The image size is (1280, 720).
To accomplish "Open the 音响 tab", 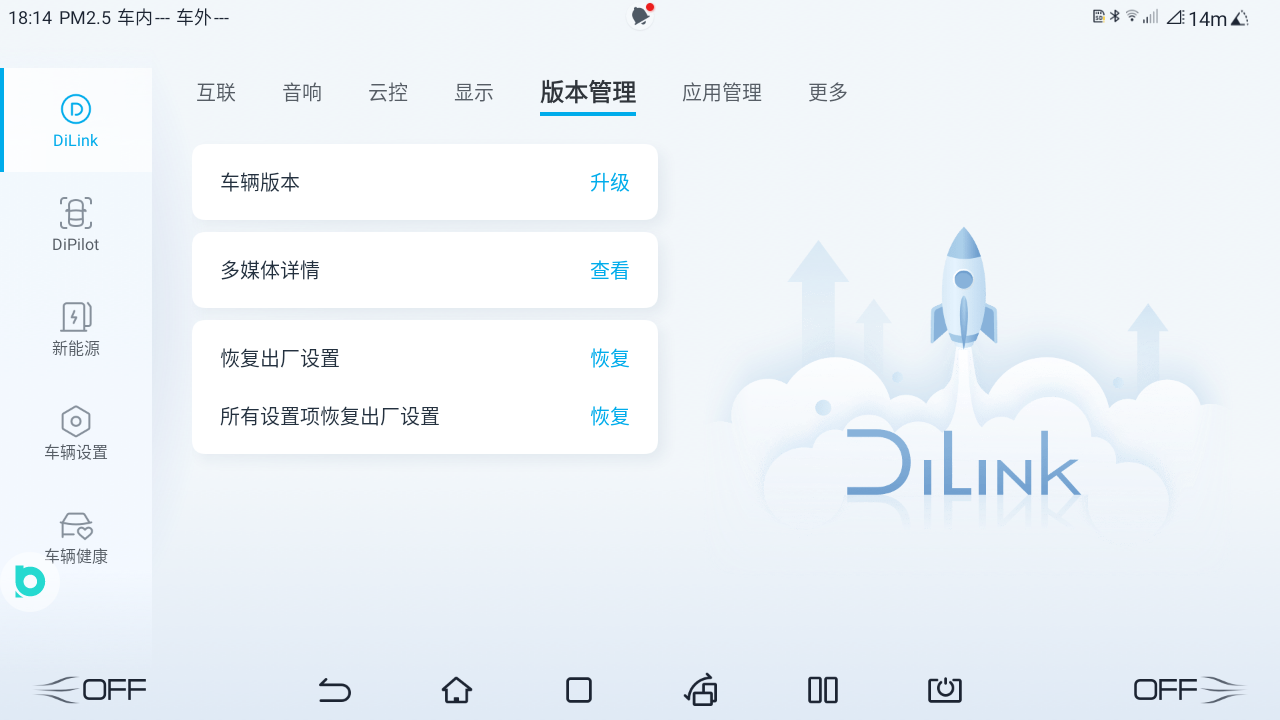I will (x=302, y=93).
